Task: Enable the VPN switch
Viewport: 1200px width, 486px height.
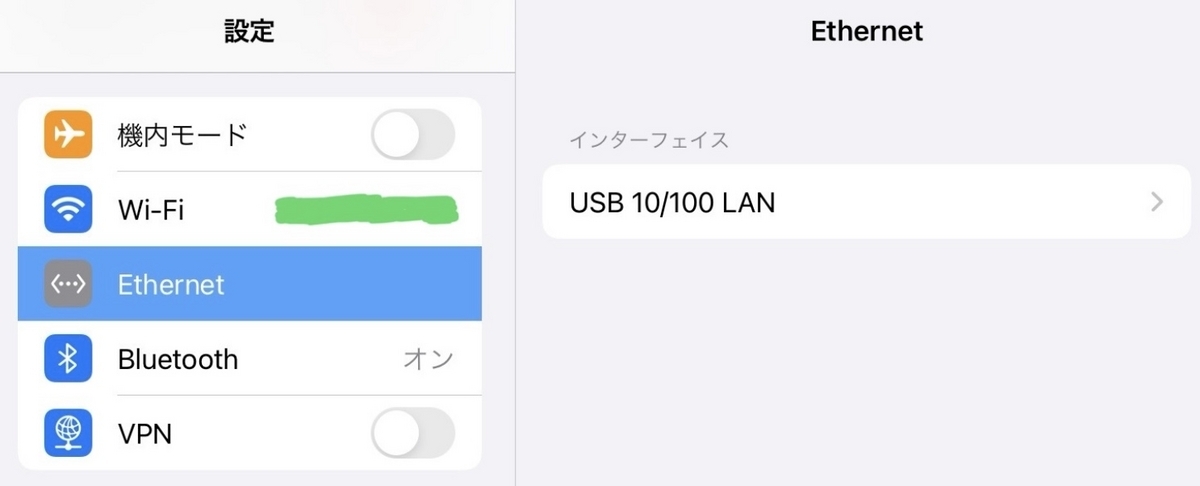Action: pos(412,434)
